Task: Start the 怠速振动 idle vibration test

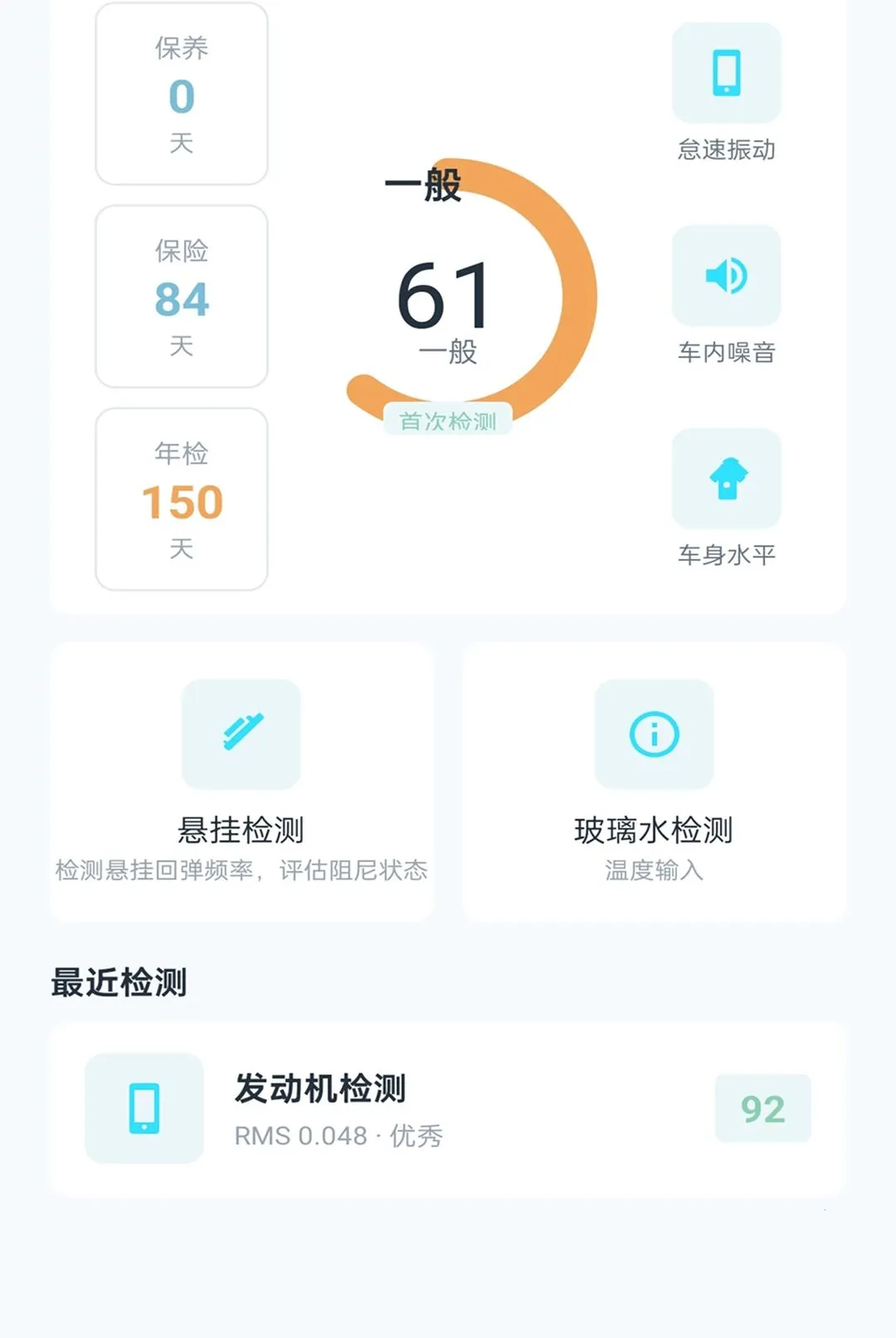Action: click(727, 93)
